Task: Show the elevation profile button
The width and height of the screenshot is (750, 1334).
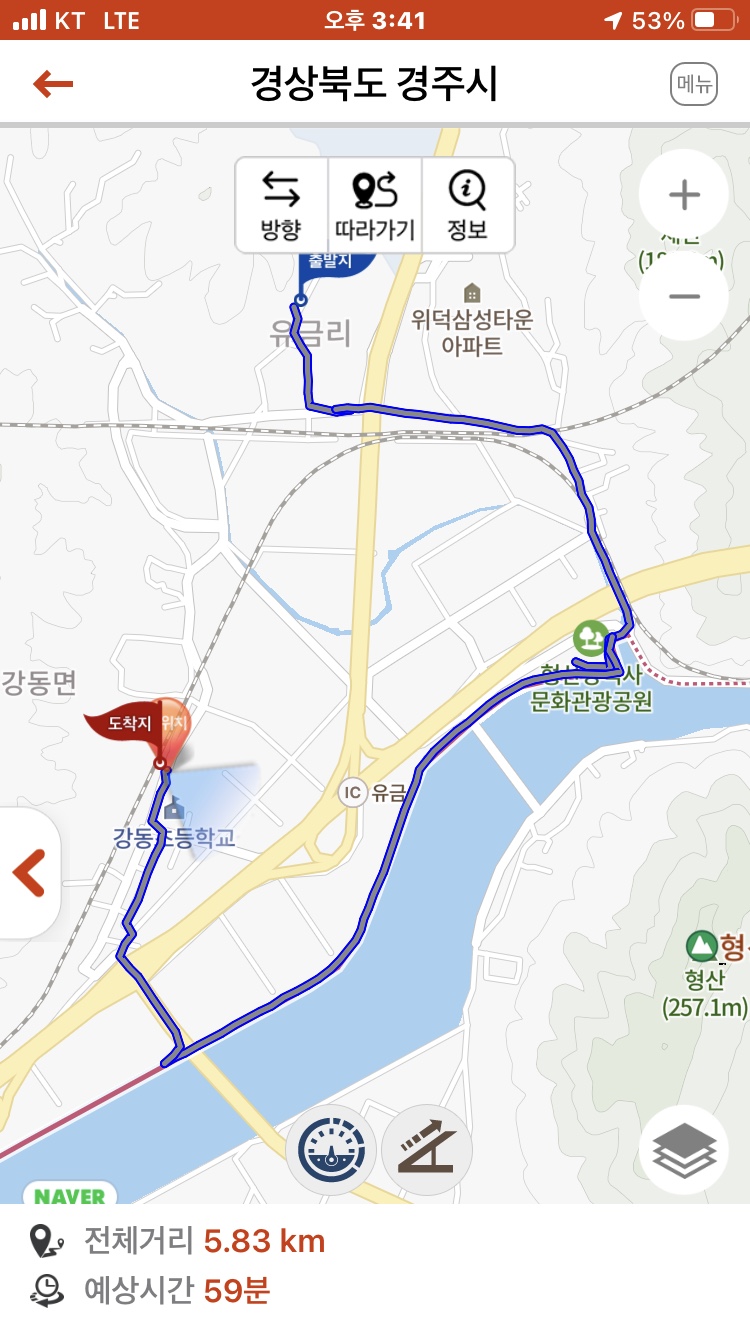Action: (426, 1149)
